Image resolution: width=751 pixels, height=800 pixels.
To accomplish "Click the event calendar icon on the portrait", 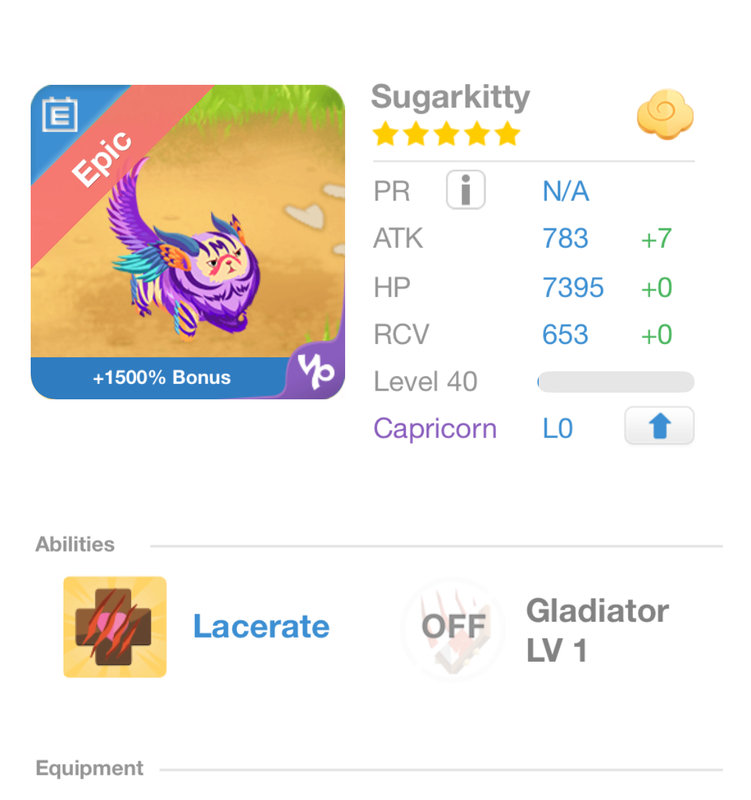I will click(x=60, y=112).
